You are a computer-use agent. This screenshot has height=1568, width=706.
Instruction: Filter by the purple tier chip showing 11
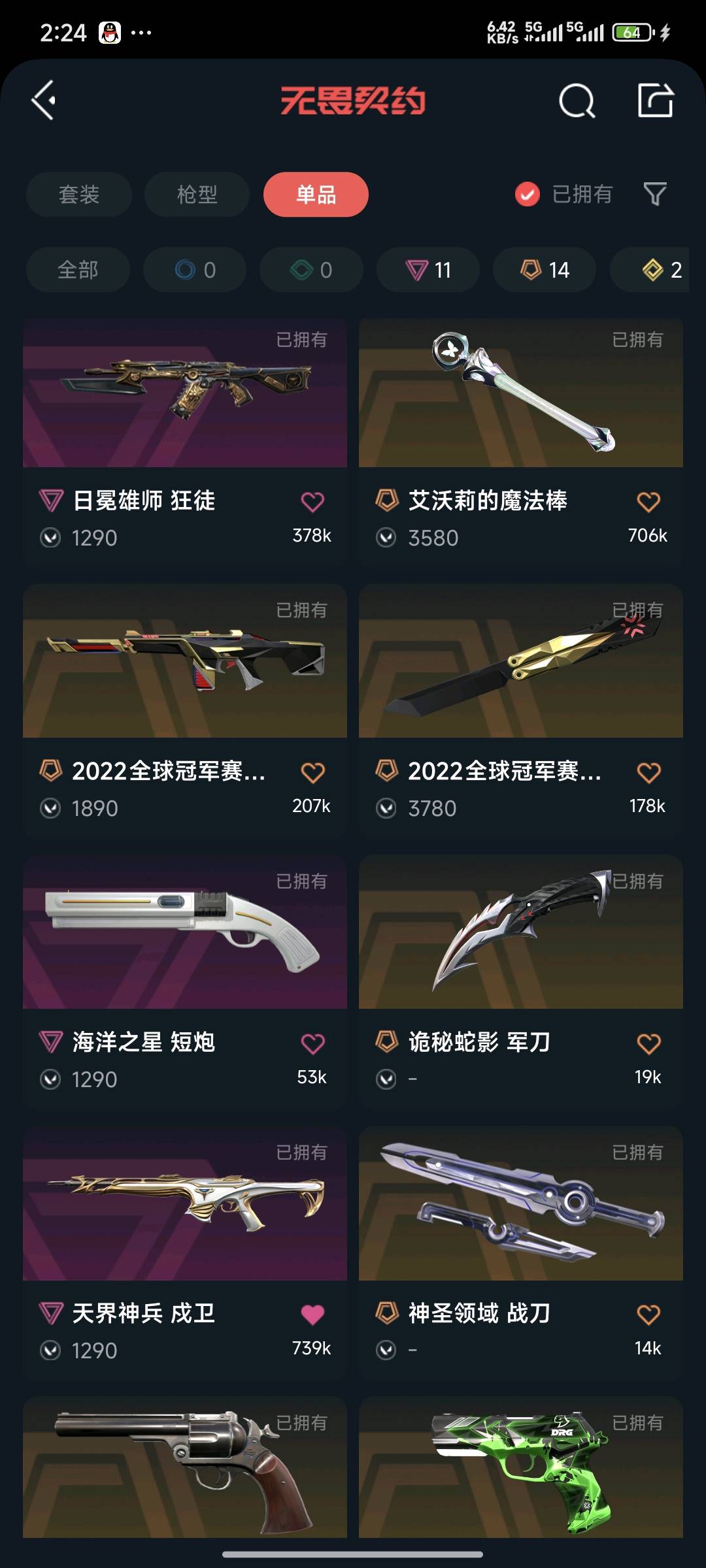[x=428, y=270]
